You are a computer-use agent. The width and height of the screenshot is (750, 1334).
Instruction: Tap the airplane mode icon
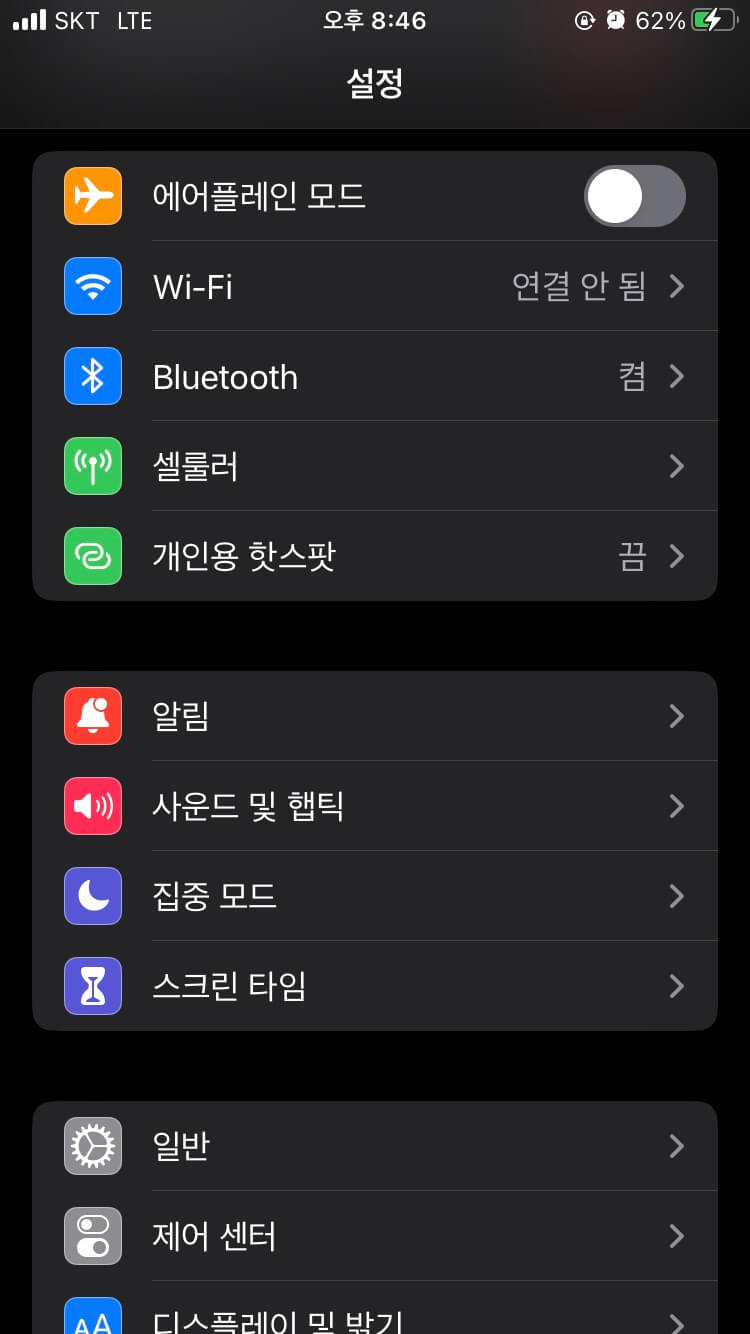point(92,196)
